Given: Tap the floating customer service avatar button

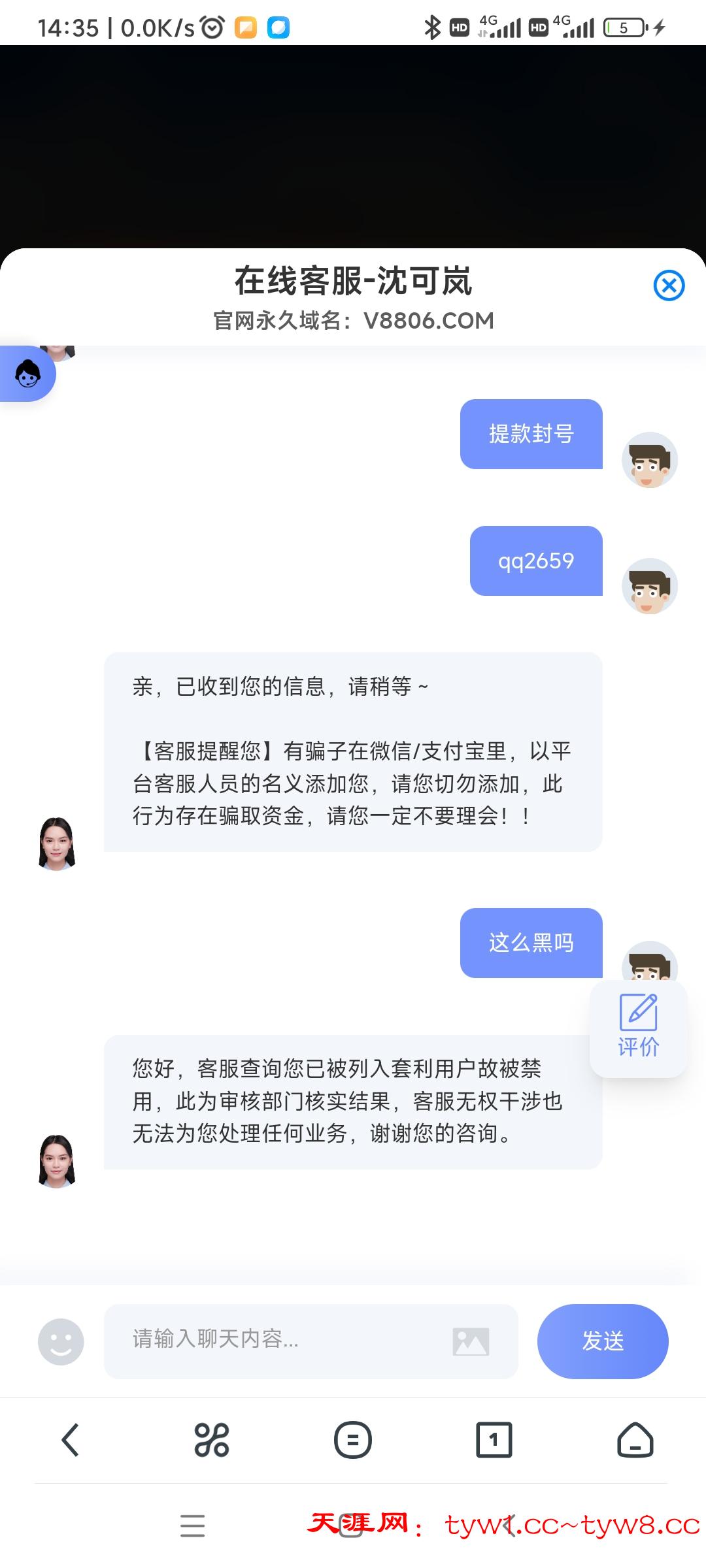Looking at the screenshot, I should coord(28,374).
